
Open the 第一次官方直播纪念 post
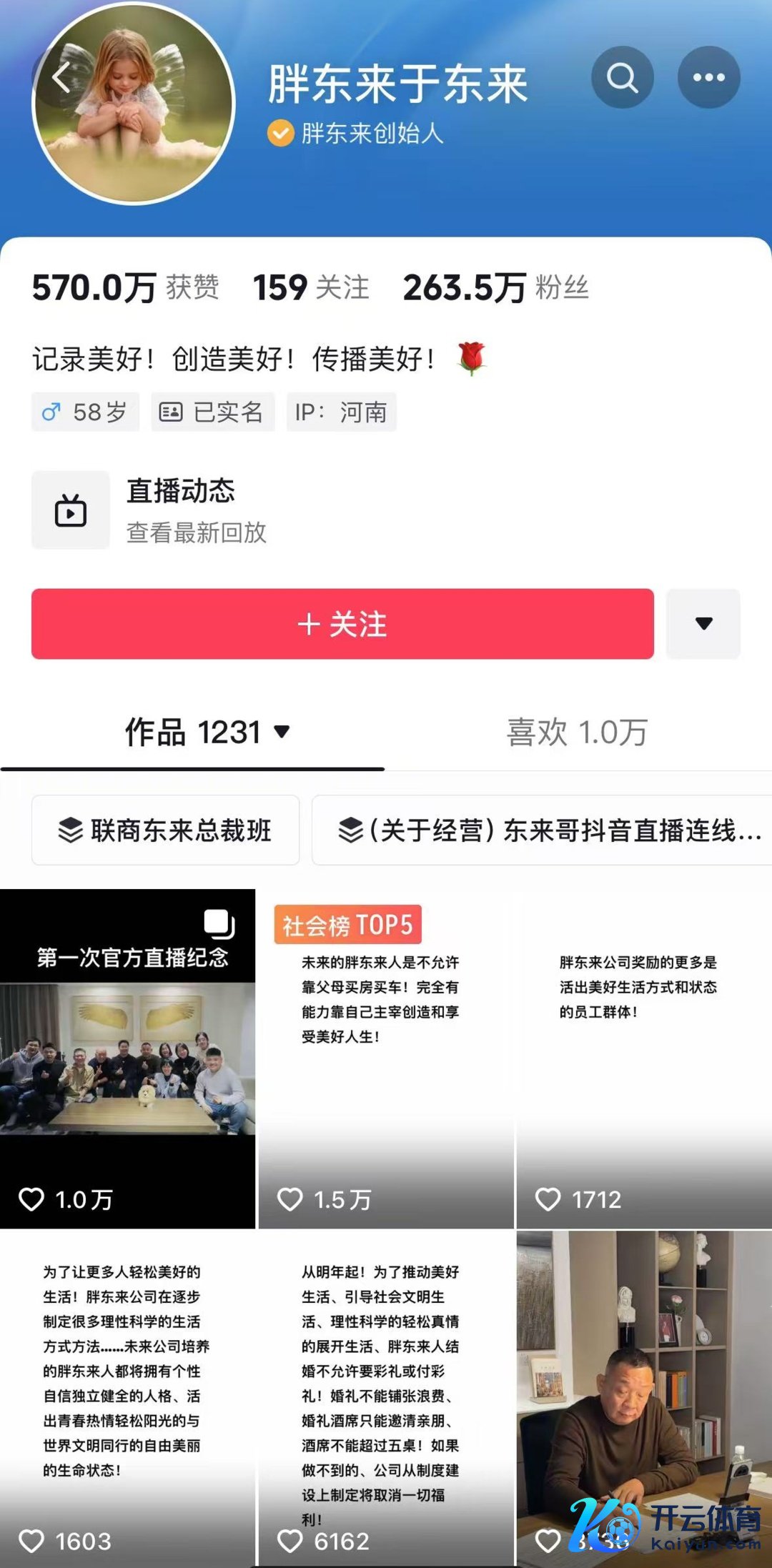[x=128, y=1058]
